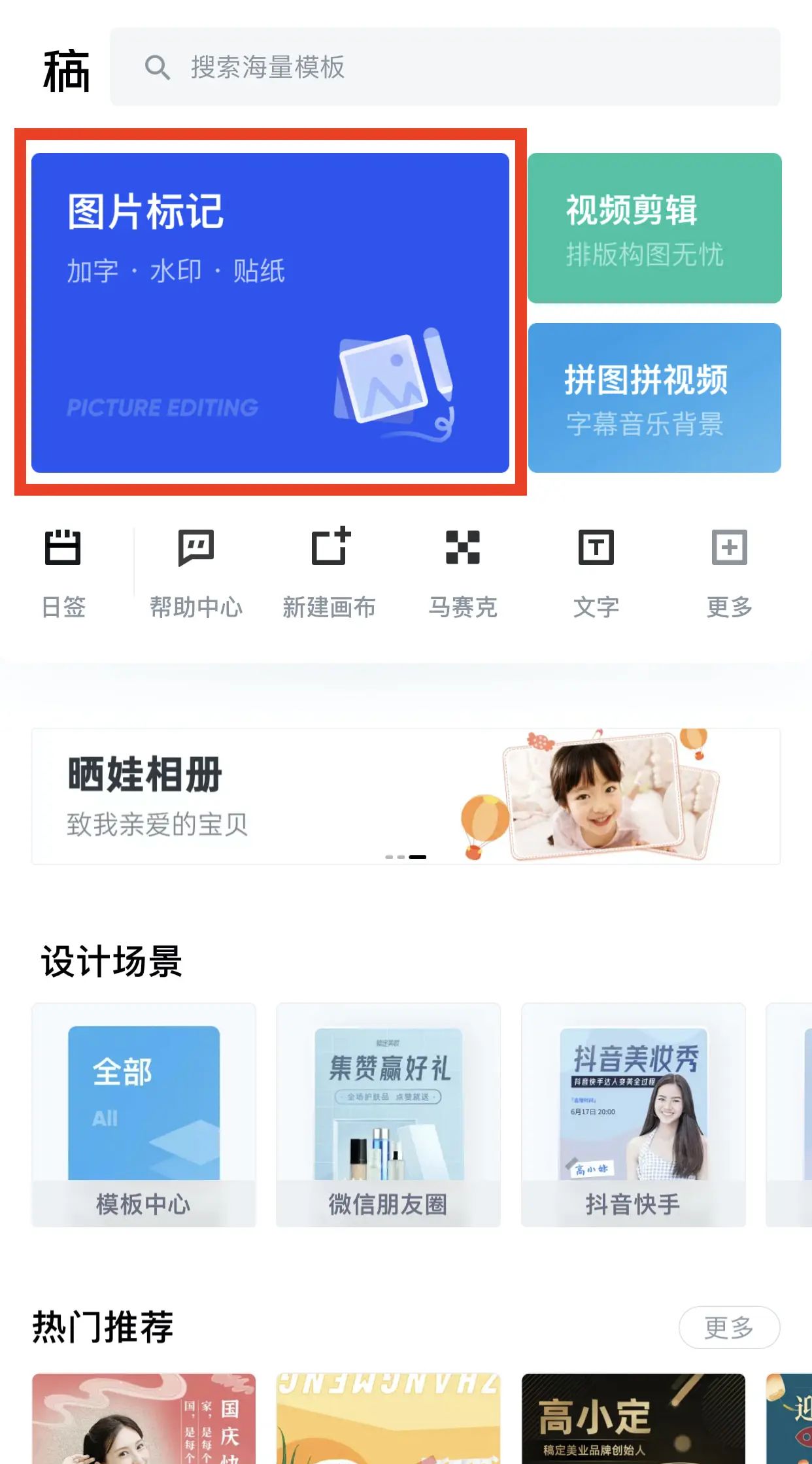Image resolution: width=812 pixels, height=1464 pixels.
Task: Open the 拼图拼视频 card
Action: pyautogui.click(x=654, y=398)
